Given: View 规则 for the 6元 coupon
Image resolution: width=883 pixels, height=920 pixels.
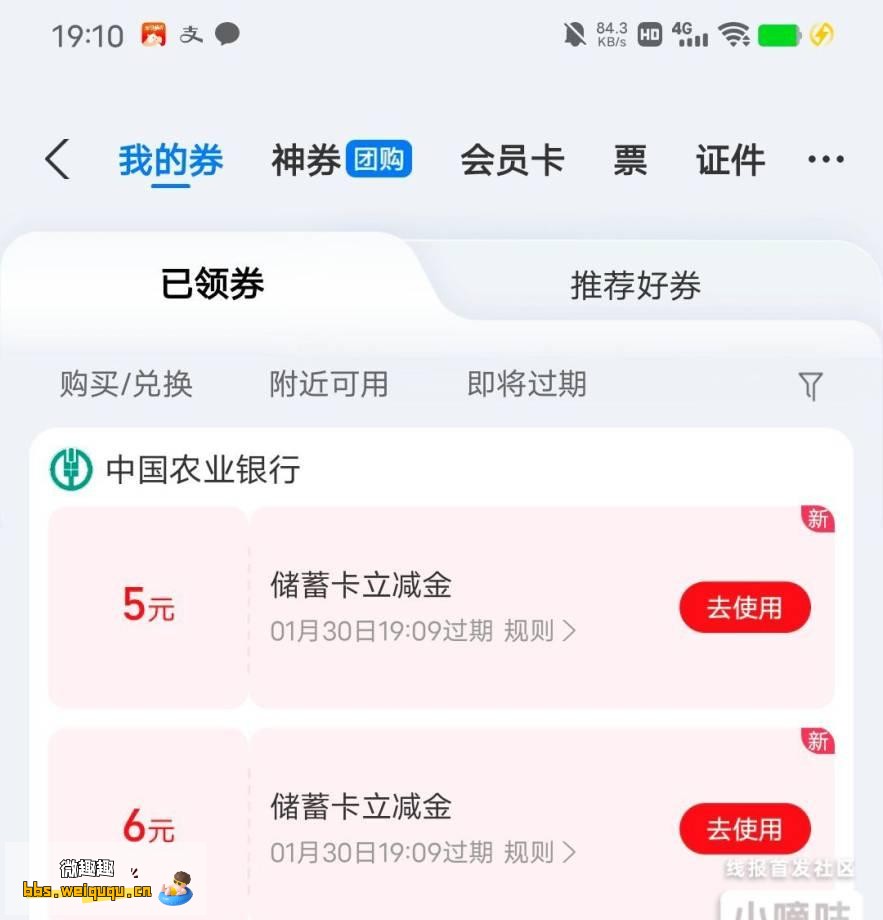Looking at the screenshot, I should [x=539, y=852].
